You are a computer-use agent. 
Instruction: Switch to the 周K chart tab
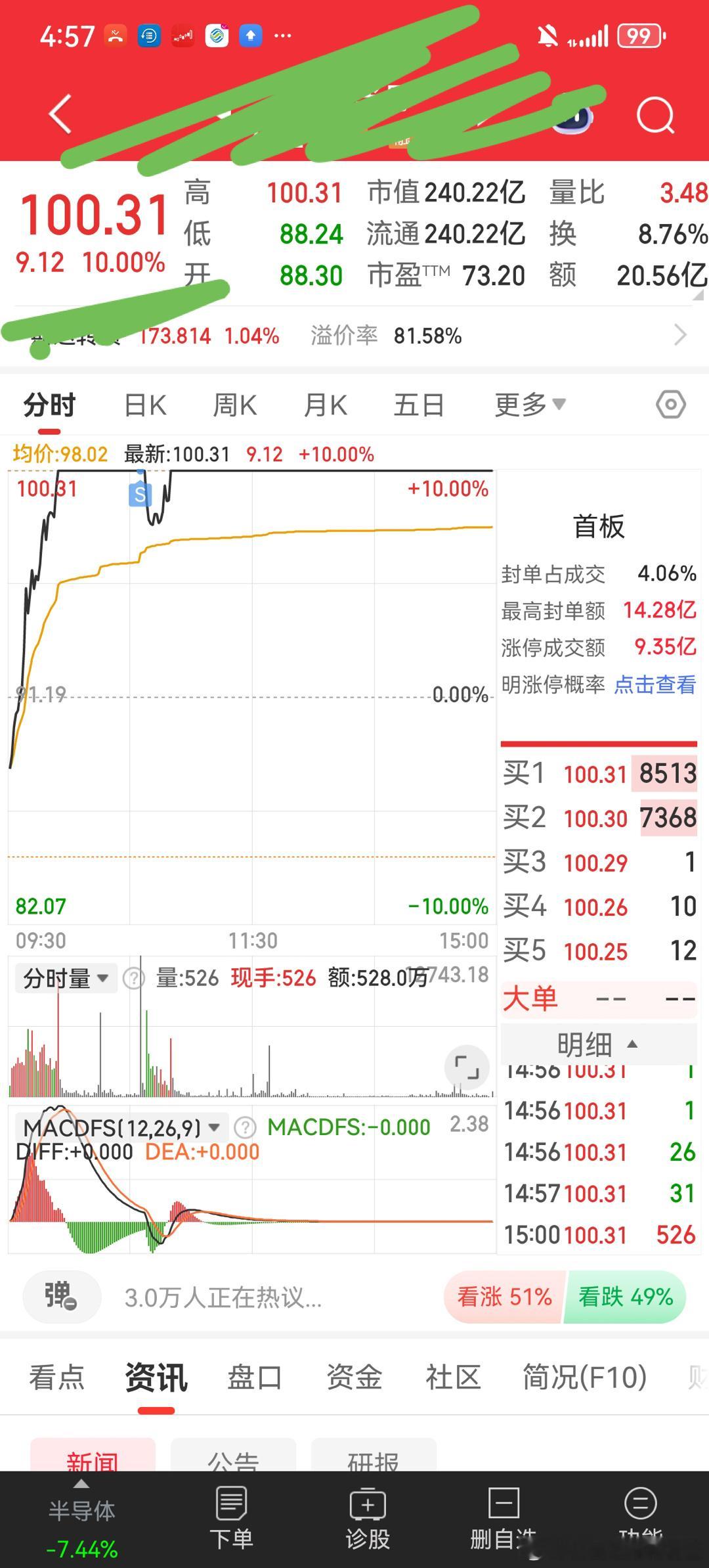click(235, 405)
